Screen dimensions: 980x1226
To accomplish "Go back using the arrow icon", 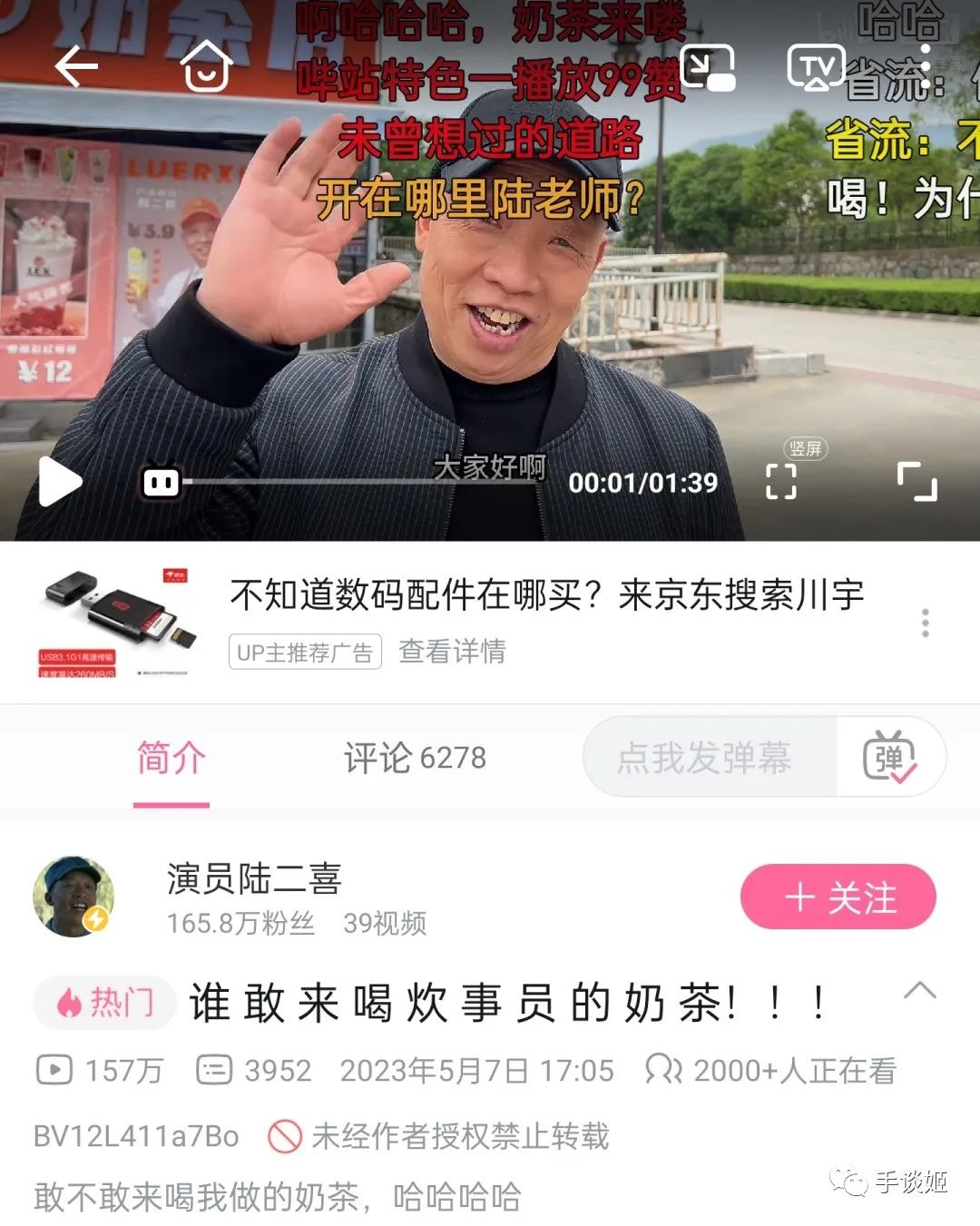I will point(75,67).
